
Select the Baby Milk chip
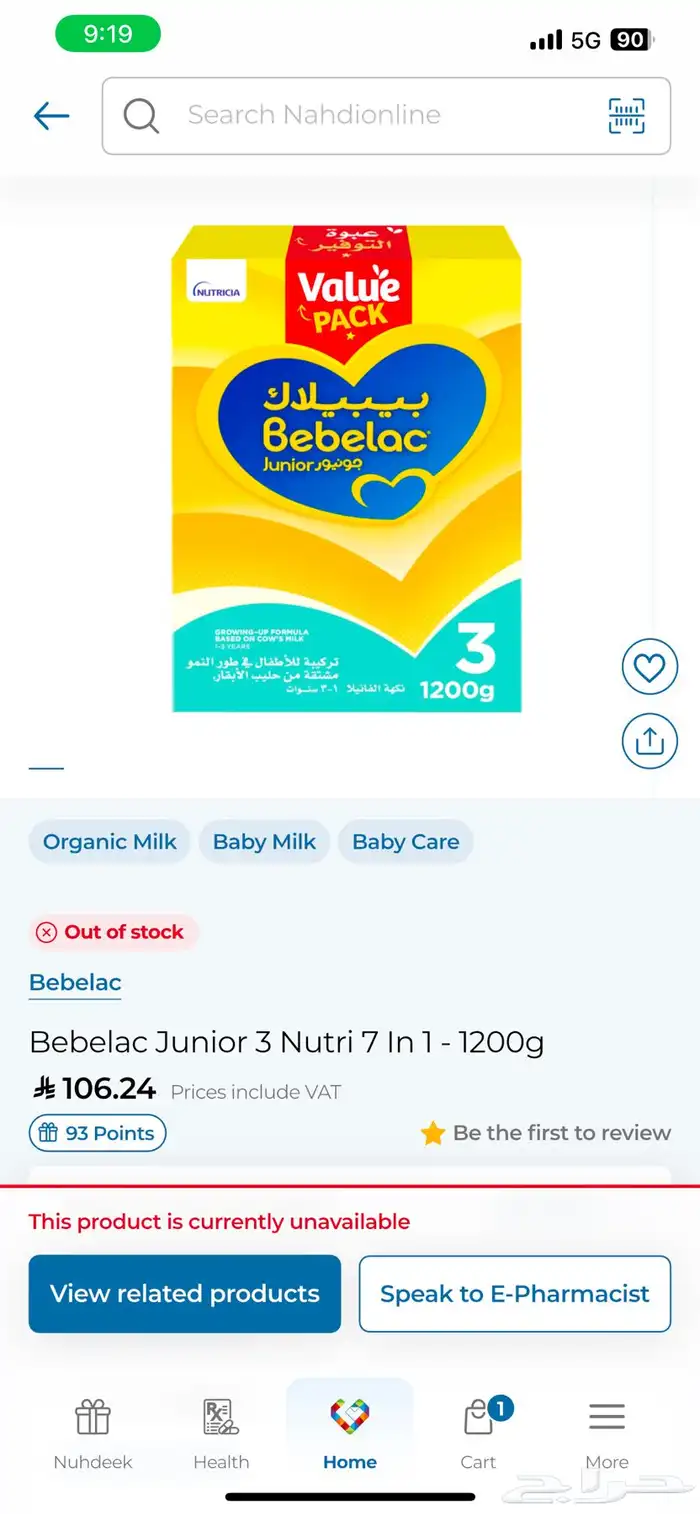tap(264, 842)
